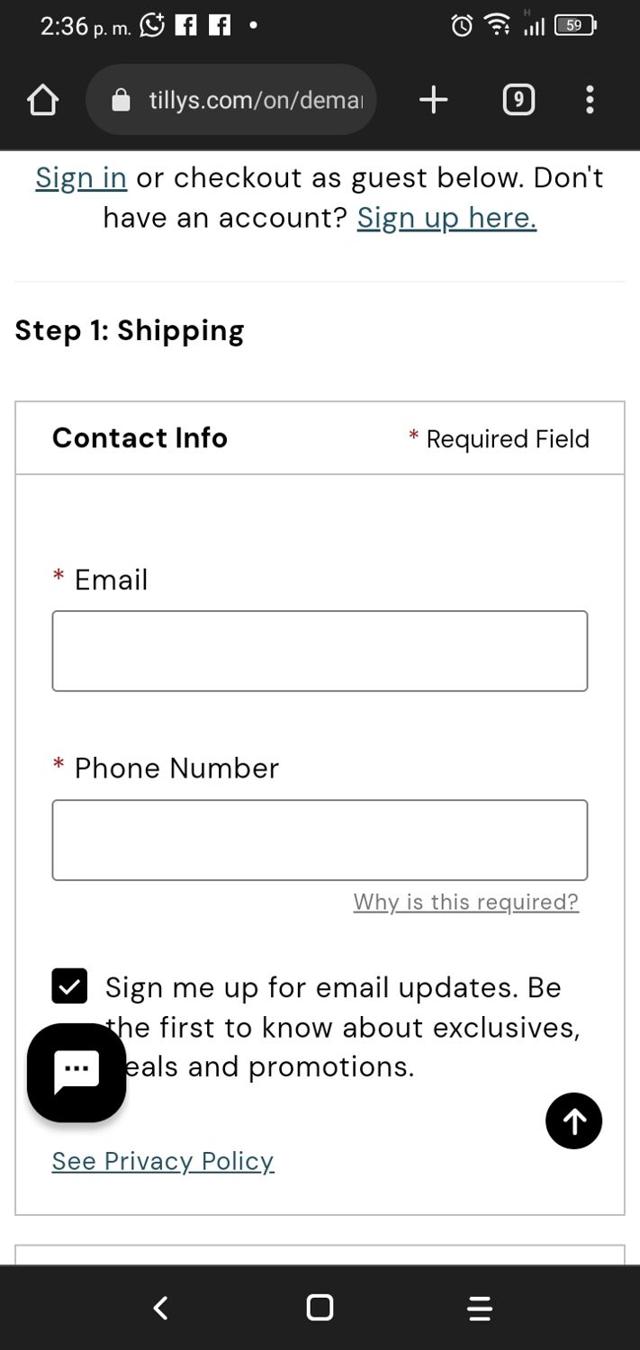Jump back to top with the arrow

pos(574,1122)
